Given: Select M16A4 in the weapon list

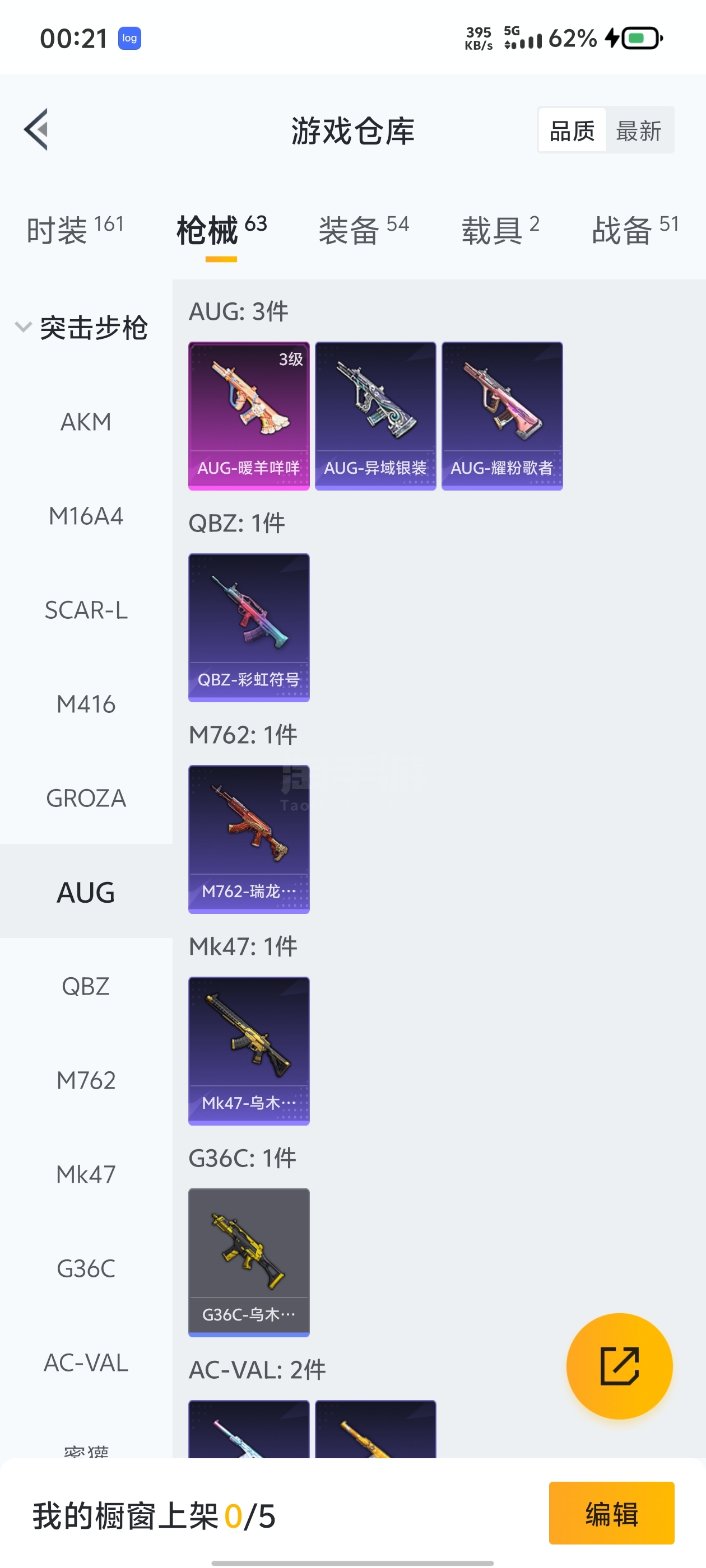Looking at the screenshot, I should (86, 516).
